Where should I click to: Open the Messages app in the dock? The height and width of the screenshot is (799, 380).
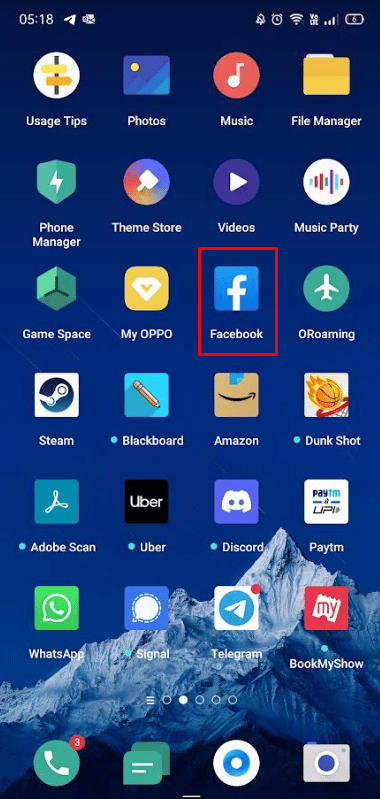point(146,762)
